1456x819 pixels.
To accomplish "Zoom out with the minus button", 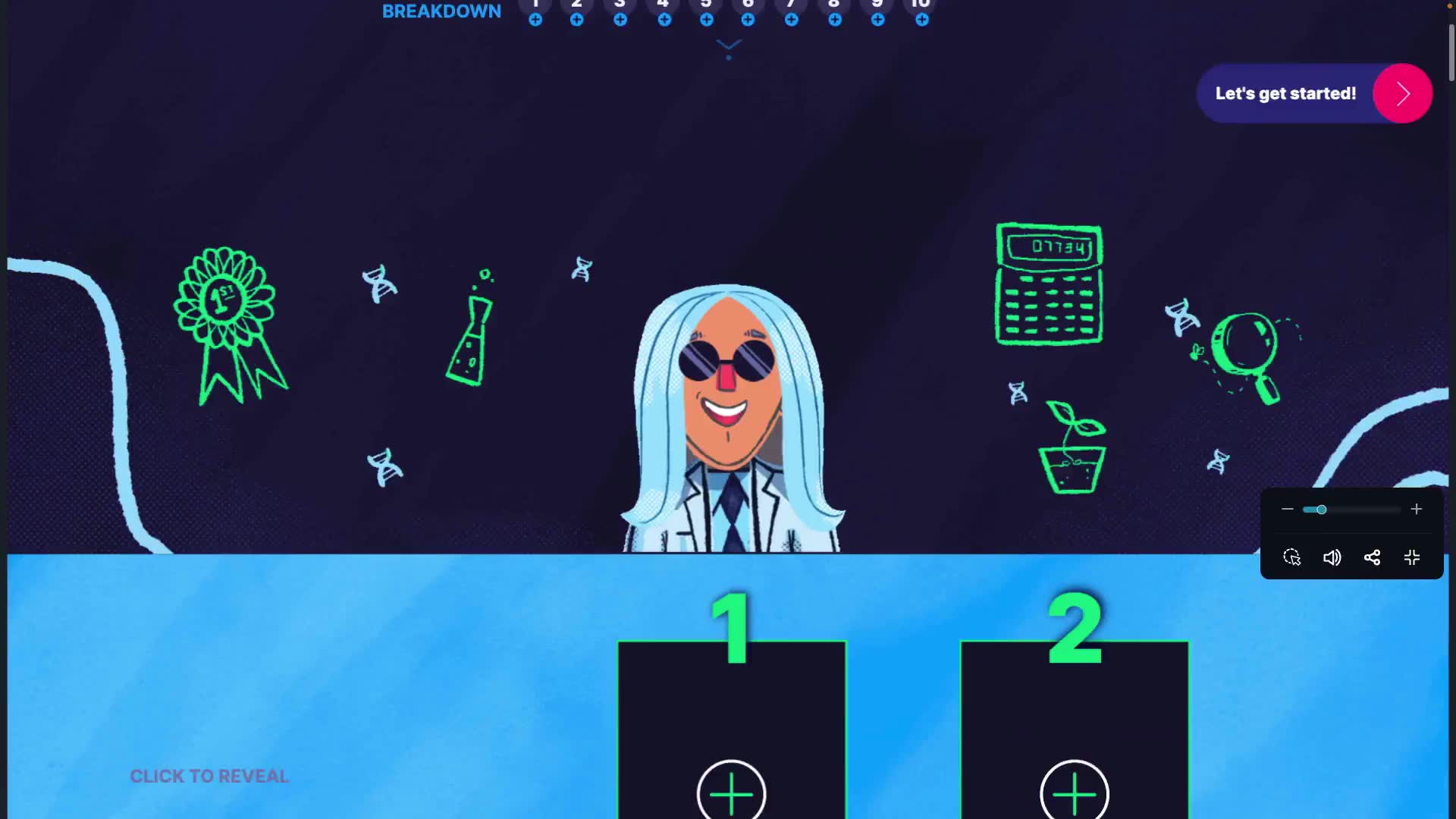I will [x=1287, y=510].
